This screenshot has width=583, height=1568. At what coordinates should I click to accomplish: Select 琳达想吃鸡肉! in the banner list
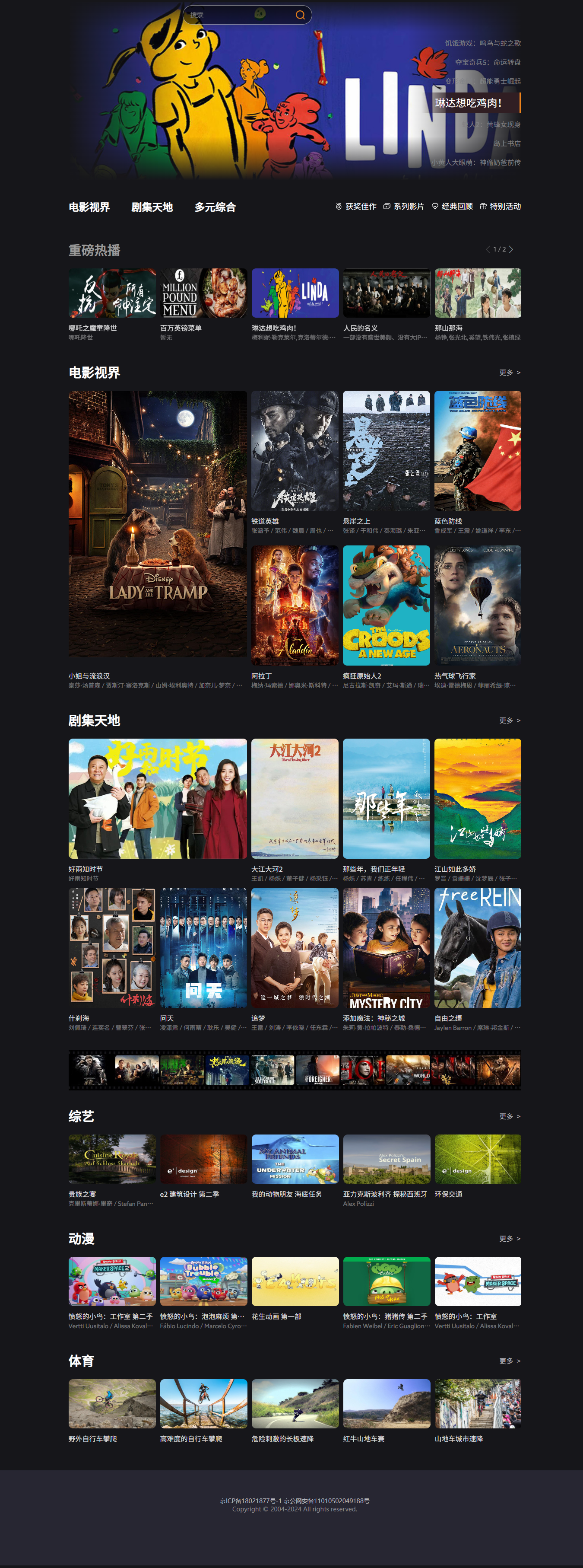[469, 103]
